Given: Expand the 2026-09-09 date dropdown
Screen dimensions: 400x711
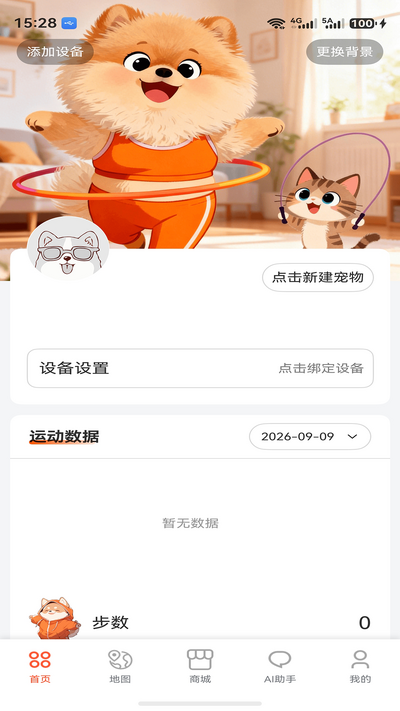Looking at the screenshot, I should [310, 437].
